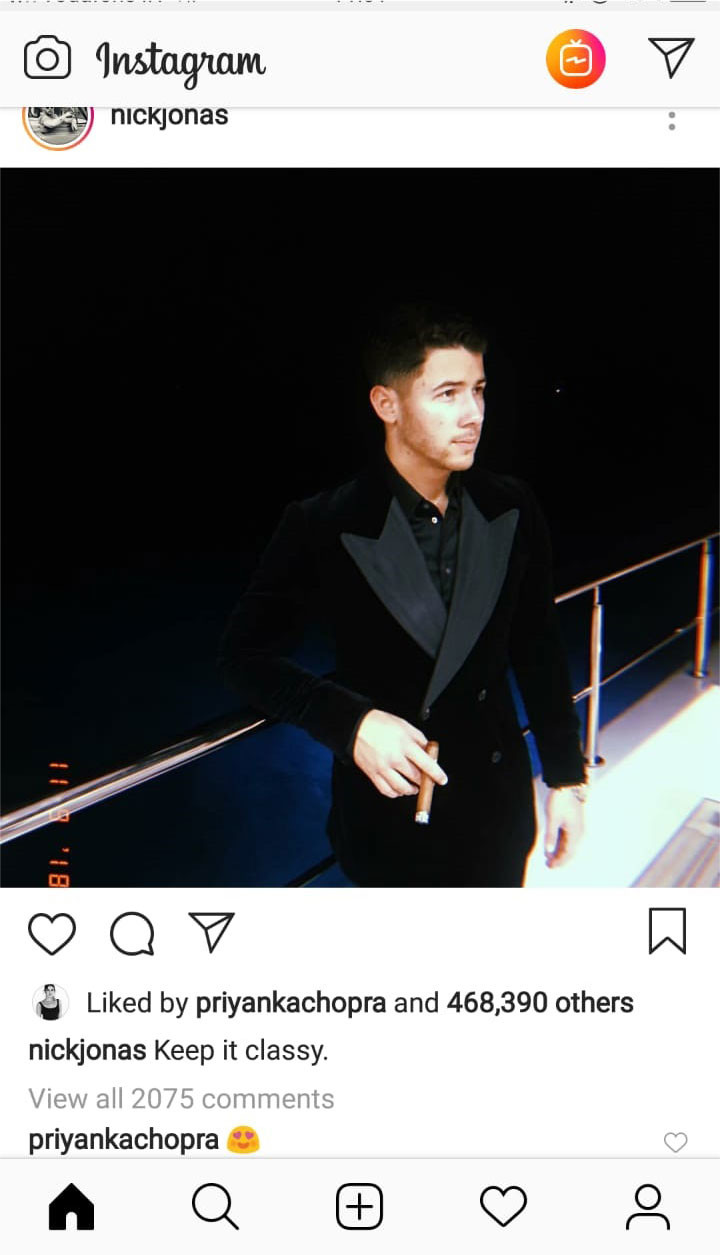Open the post's three-dot options menu
The image size is (720, 1255).
[672, 121]
